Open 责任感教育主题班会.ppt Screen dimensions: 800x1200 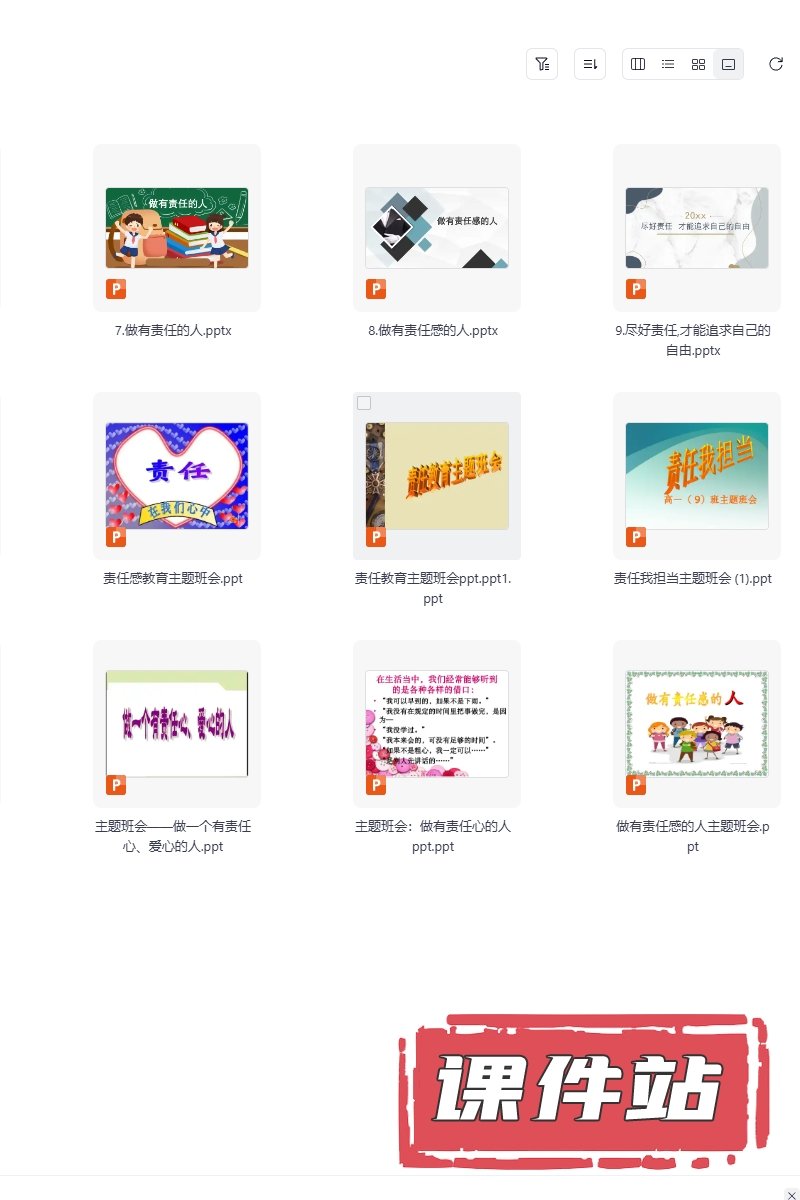coord(177,476)
